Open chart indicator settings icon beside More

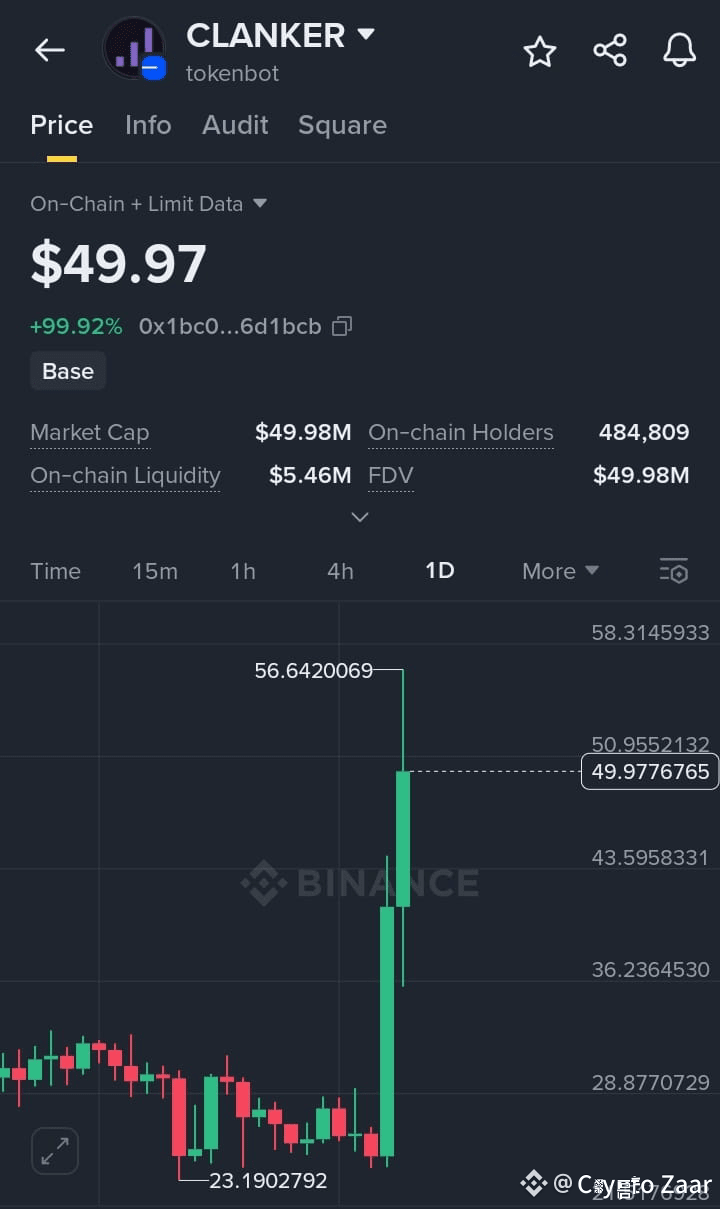click(674, 571)
